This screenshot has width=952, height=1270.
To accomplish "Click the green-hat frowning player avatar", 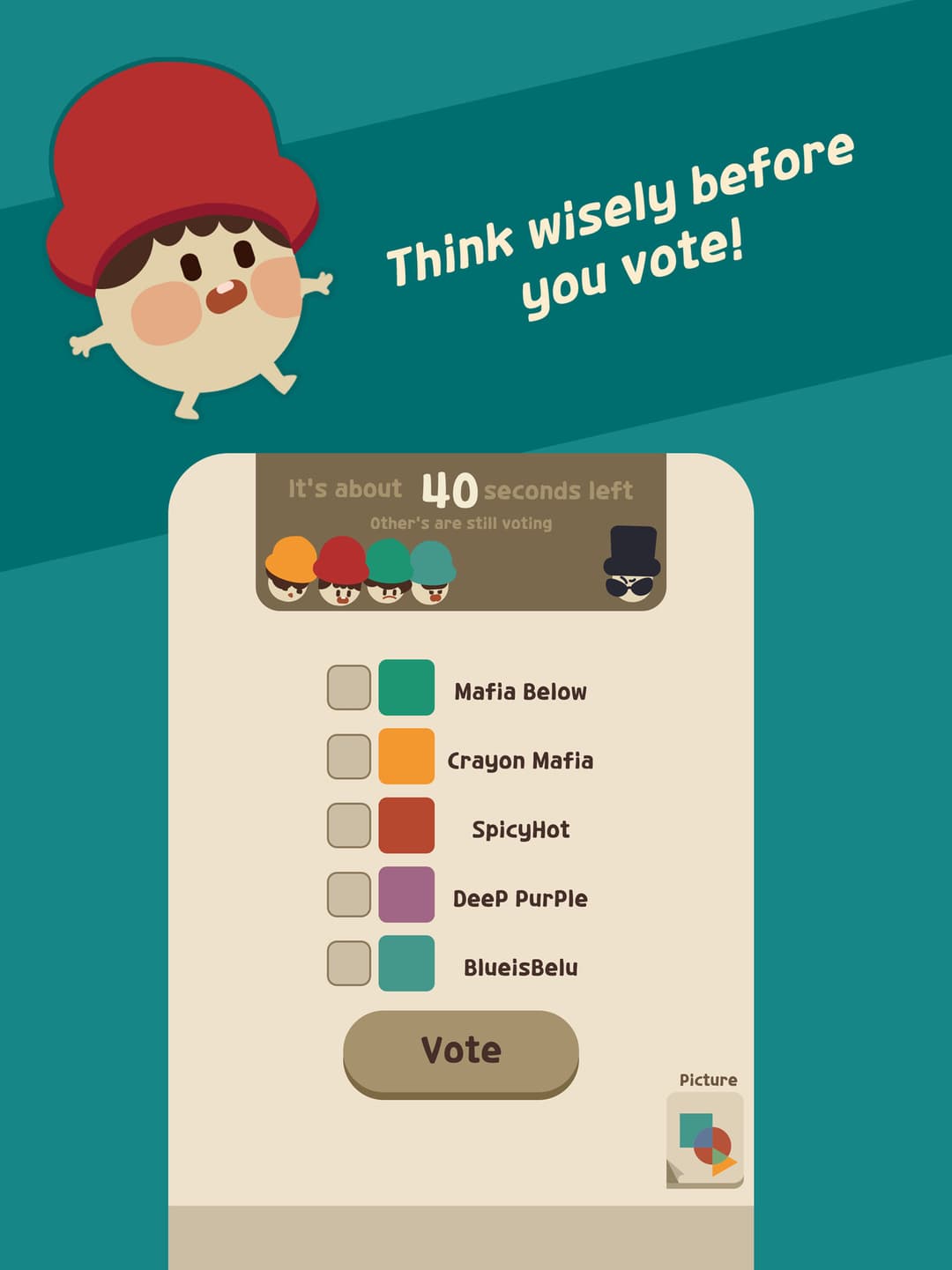I will pos(388,571).
